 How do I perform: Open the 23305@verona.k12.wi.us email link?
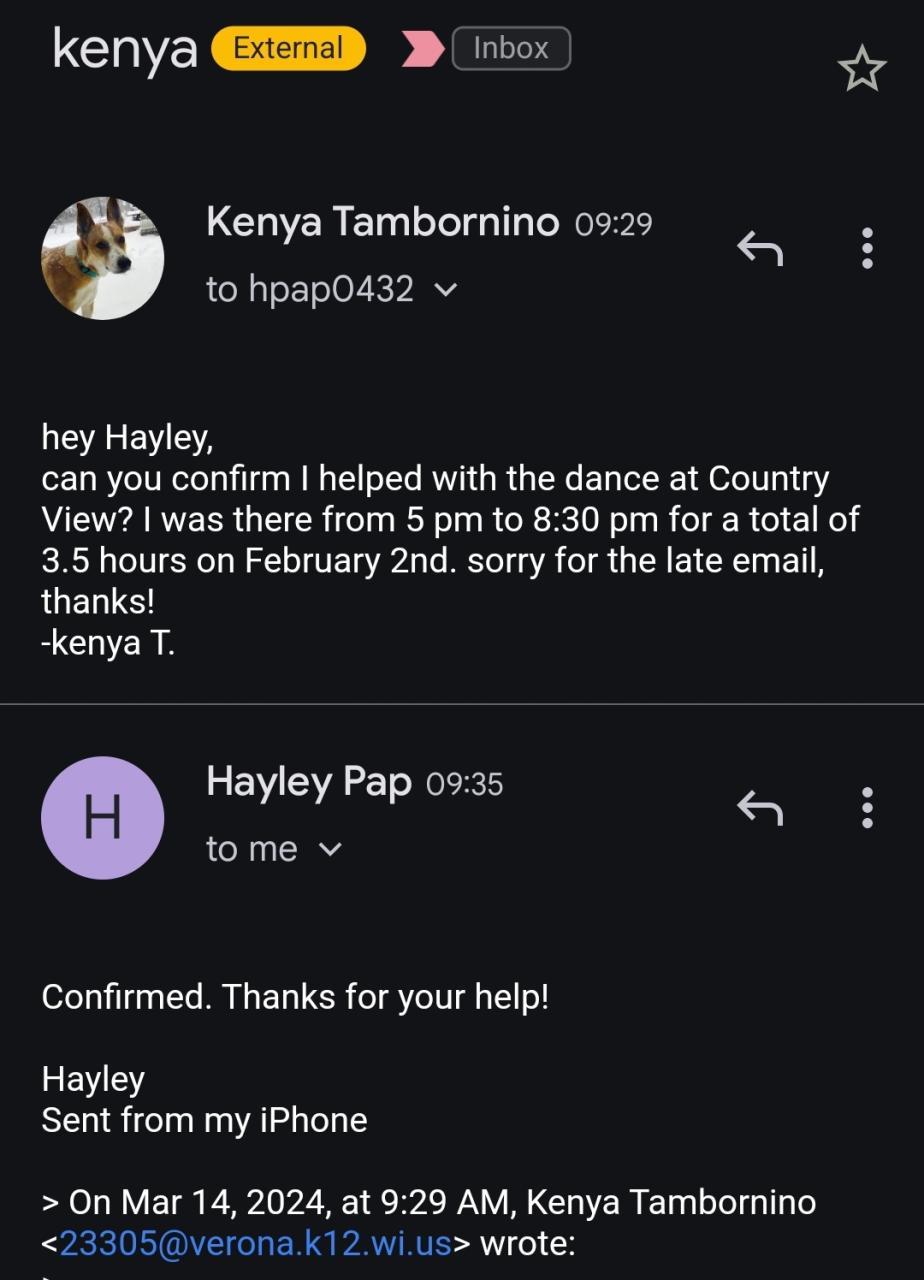[x=256, y=1243]
